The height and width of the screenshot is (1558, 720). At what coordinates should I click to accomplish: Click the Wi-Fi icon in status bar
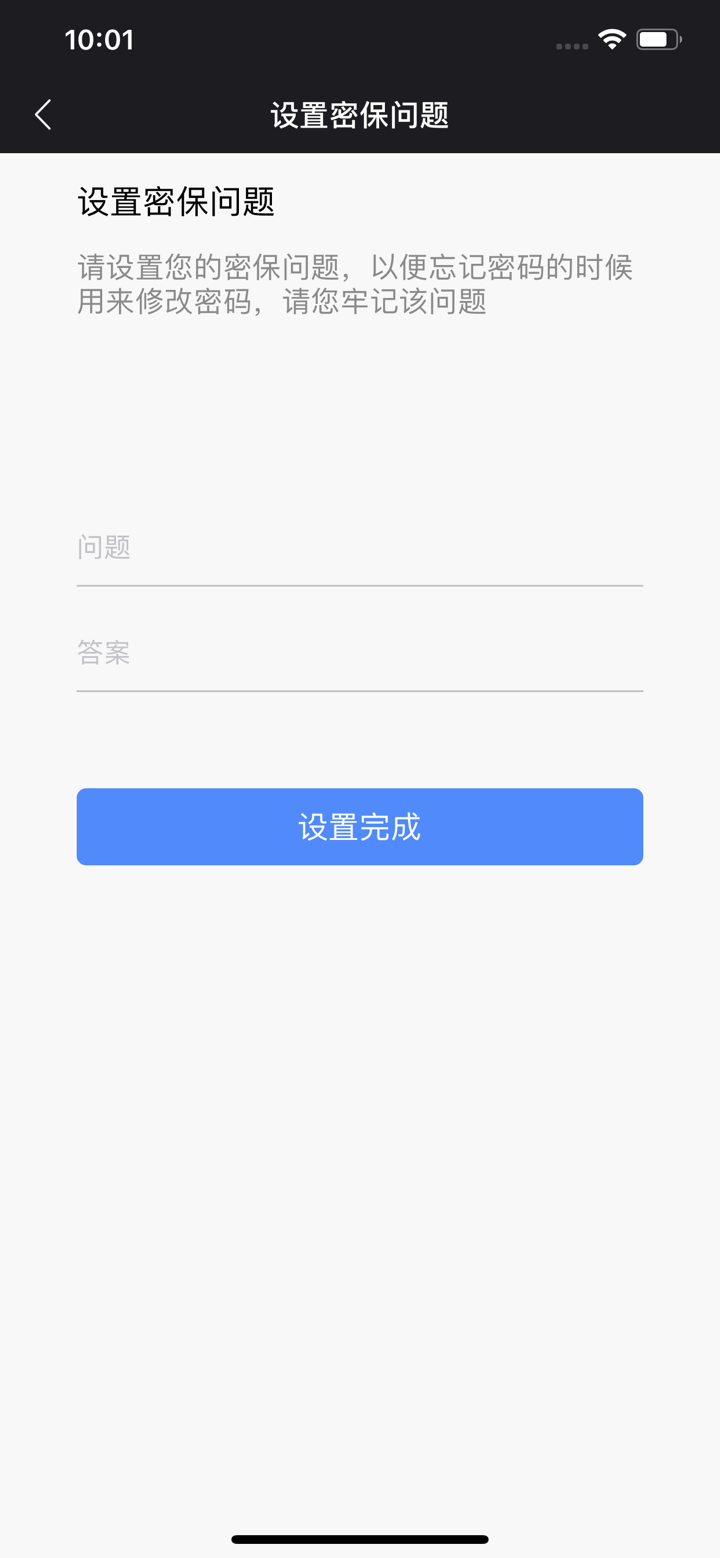click(x=612, y=38)
